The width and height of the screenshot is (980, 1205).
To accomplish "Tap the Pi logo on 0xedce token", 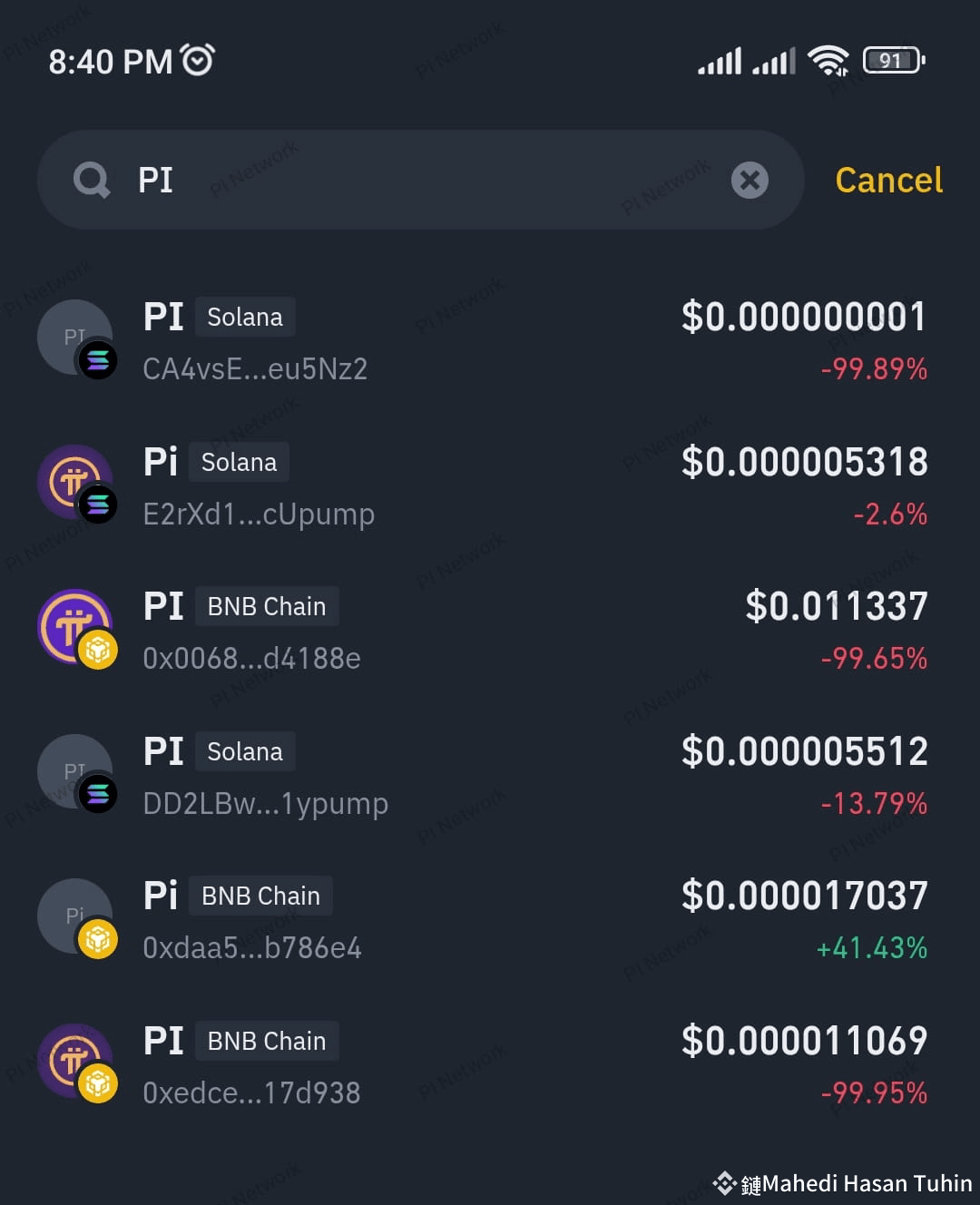I will (75, 1062).
